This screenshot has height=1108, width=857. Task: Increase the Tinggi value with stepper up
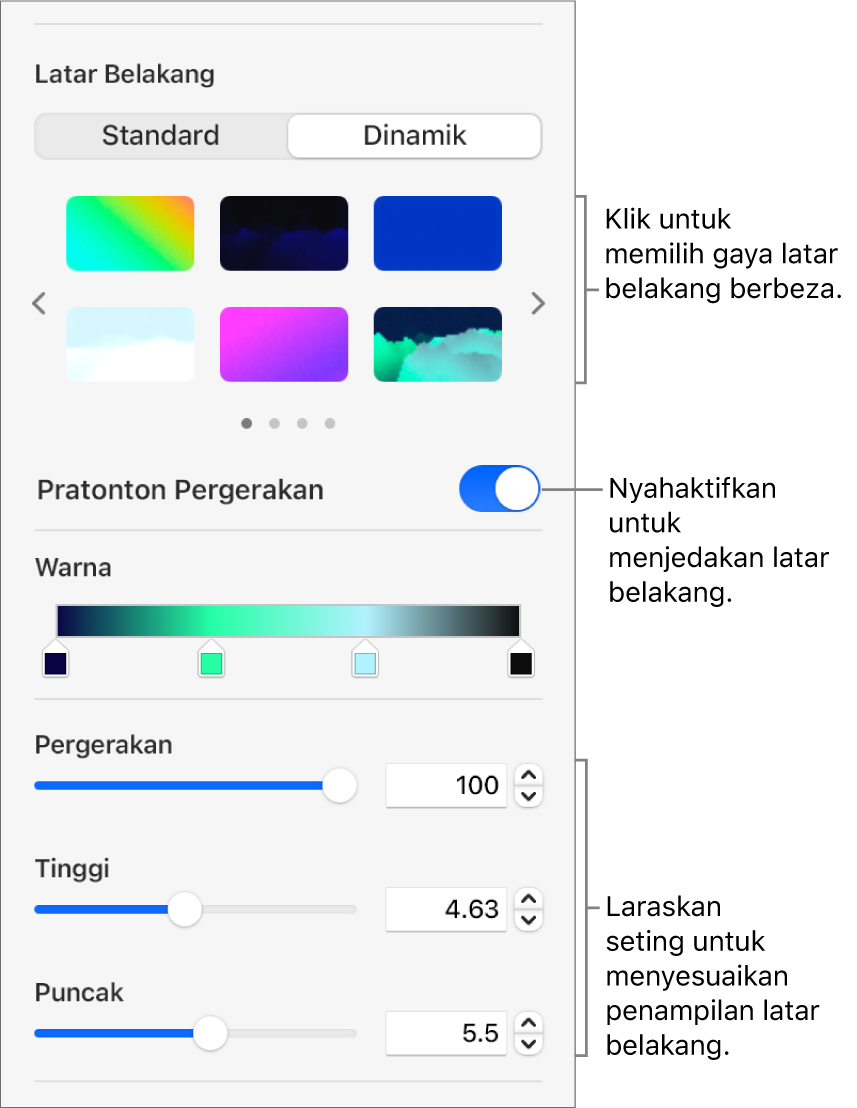click(x=530, y=899)
